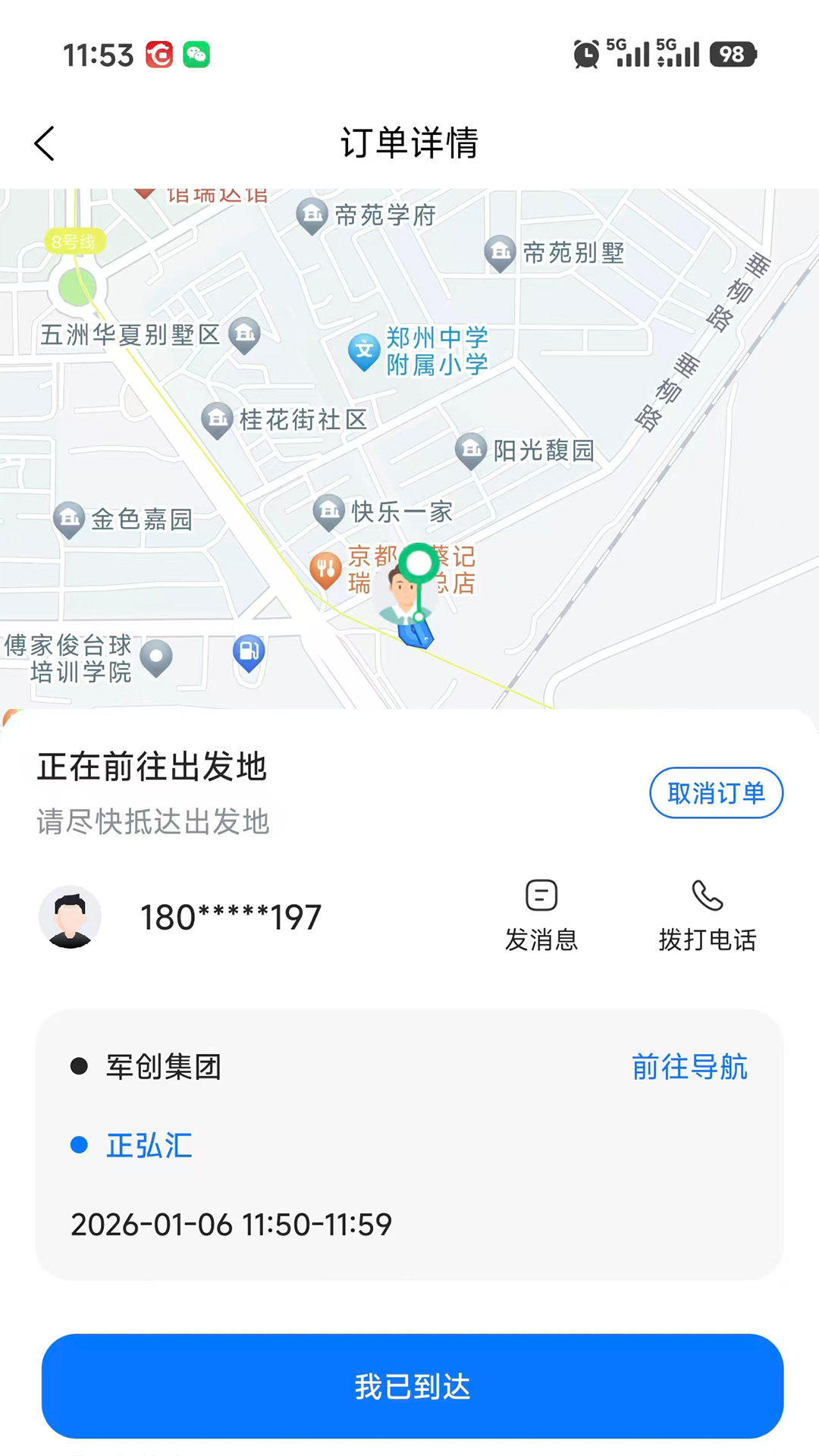Open navigation via 前往导航 link
This screenshot has width=819, height=1456.
tap(689, 1068)
